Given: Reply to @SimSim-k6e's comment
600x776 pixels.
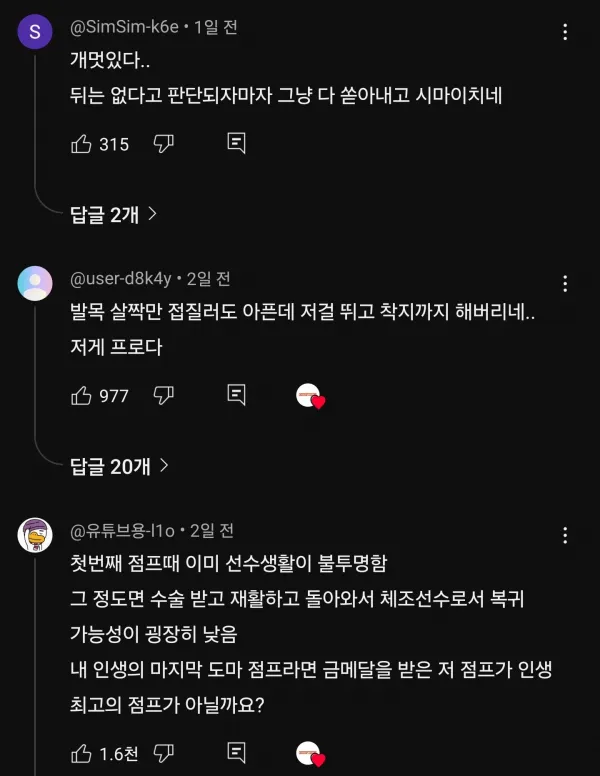Looking at the screenshot, I should point(236,144).
